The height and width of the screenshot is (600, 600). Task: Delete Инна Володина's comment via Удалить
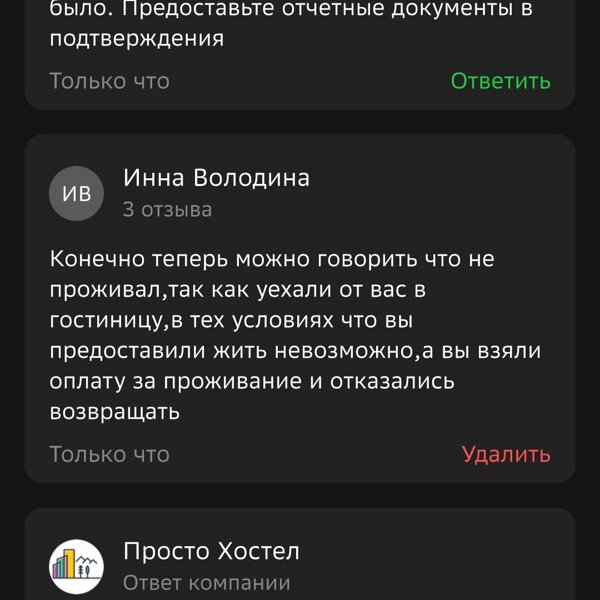pos(505,454)
